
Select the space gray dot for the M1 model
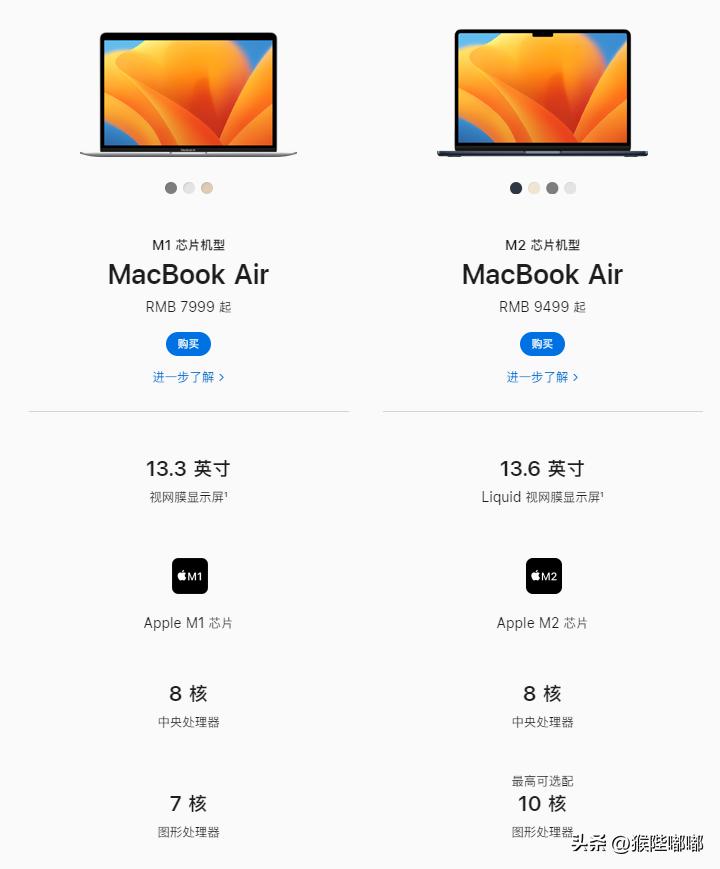(x=171, y=188)
